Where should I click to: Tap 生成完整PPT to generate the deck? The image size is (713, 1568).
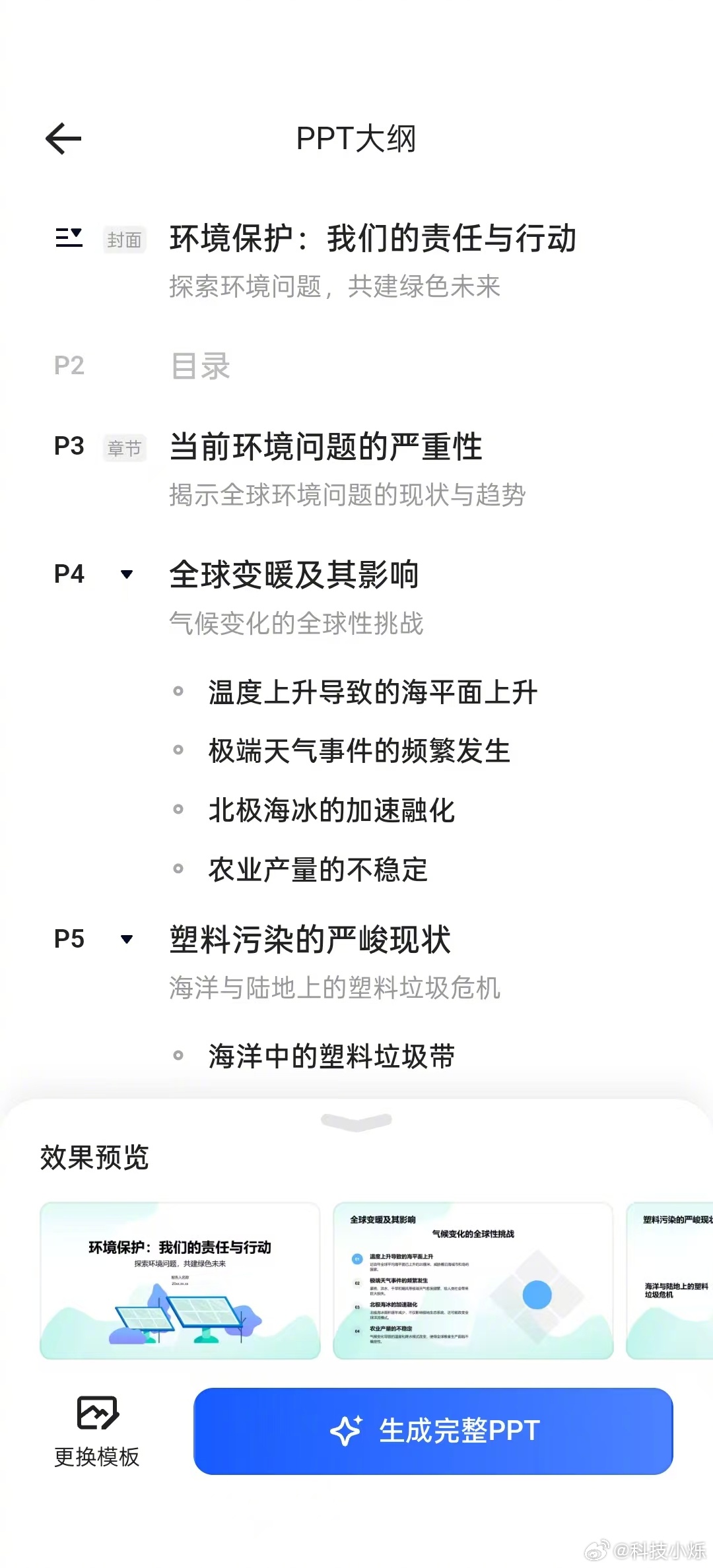(x=433, y=1431)
